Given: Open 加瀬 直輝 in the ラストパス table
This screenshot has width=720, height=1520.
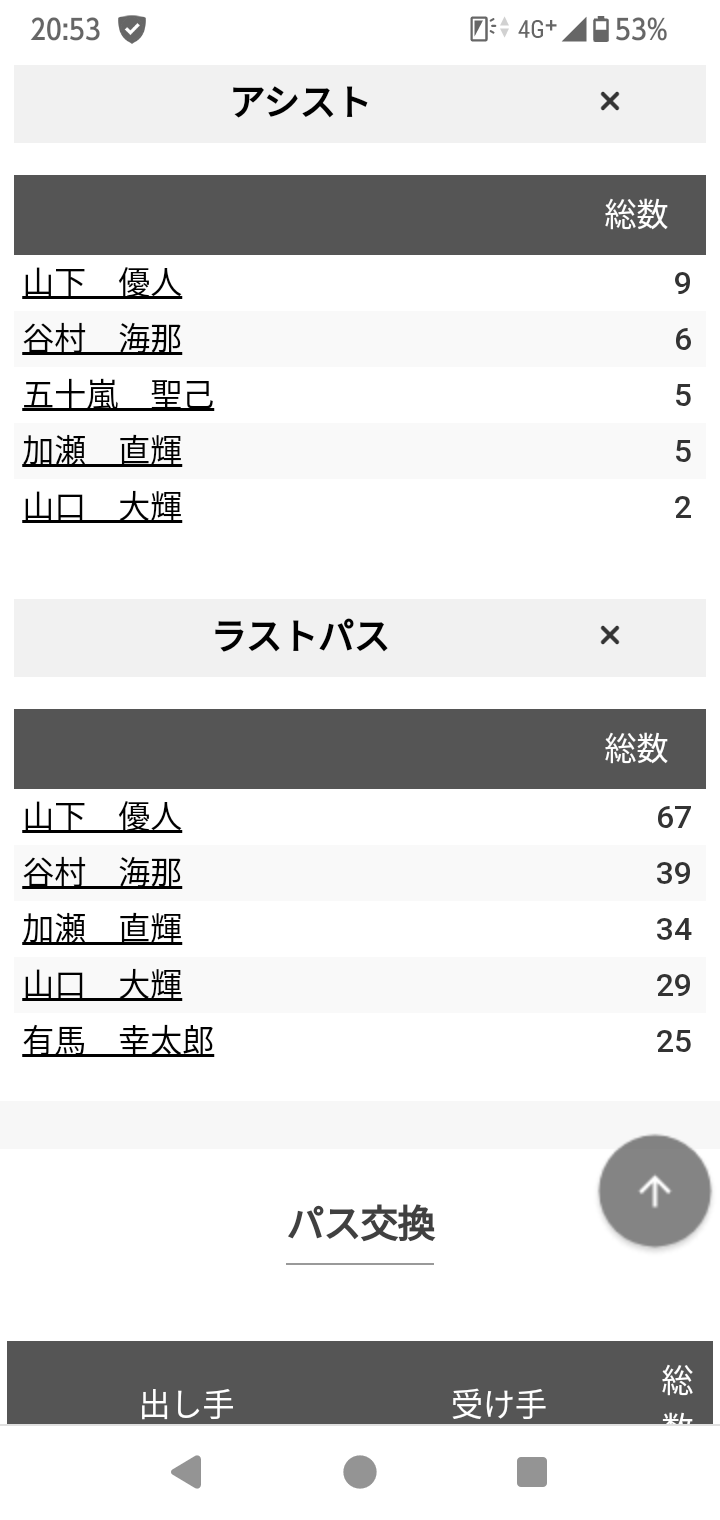Looking at the screenshot, I should [x=102, y=930].
